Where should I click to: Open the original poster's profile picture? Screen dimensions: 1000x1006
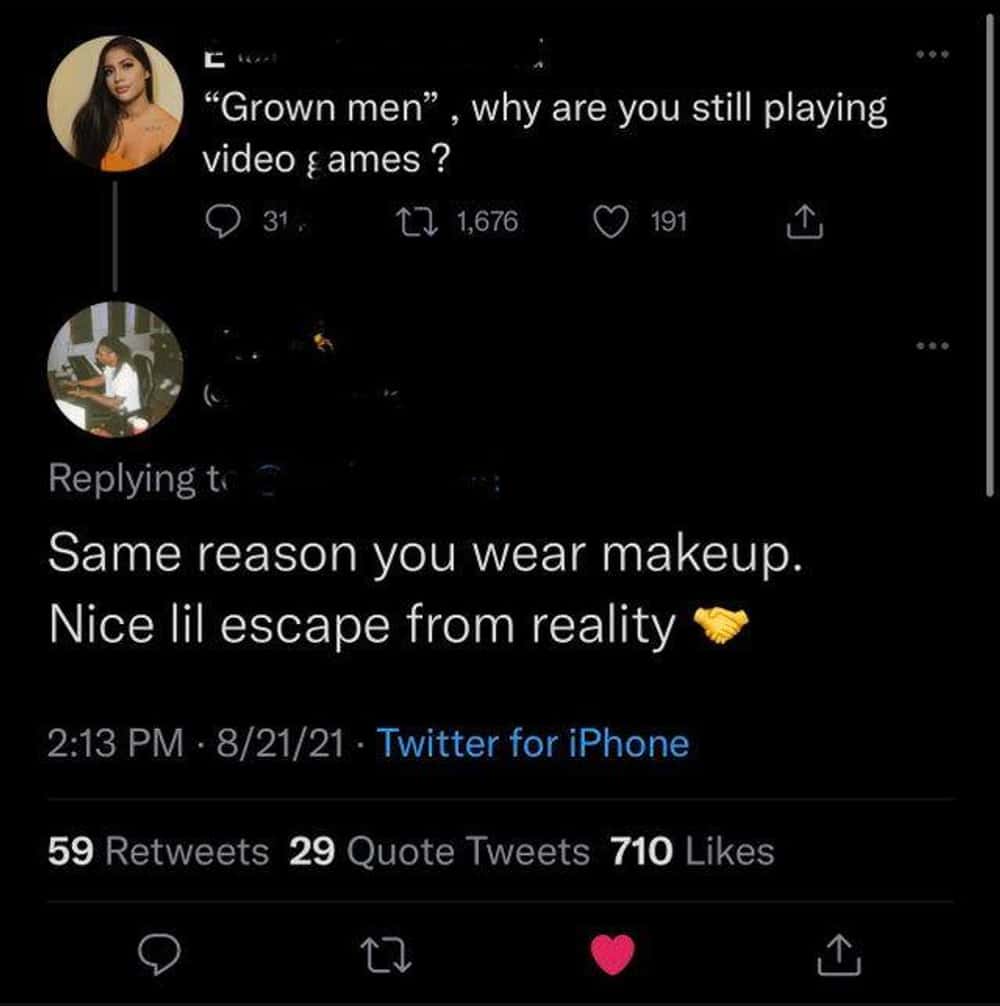(115, 103)
